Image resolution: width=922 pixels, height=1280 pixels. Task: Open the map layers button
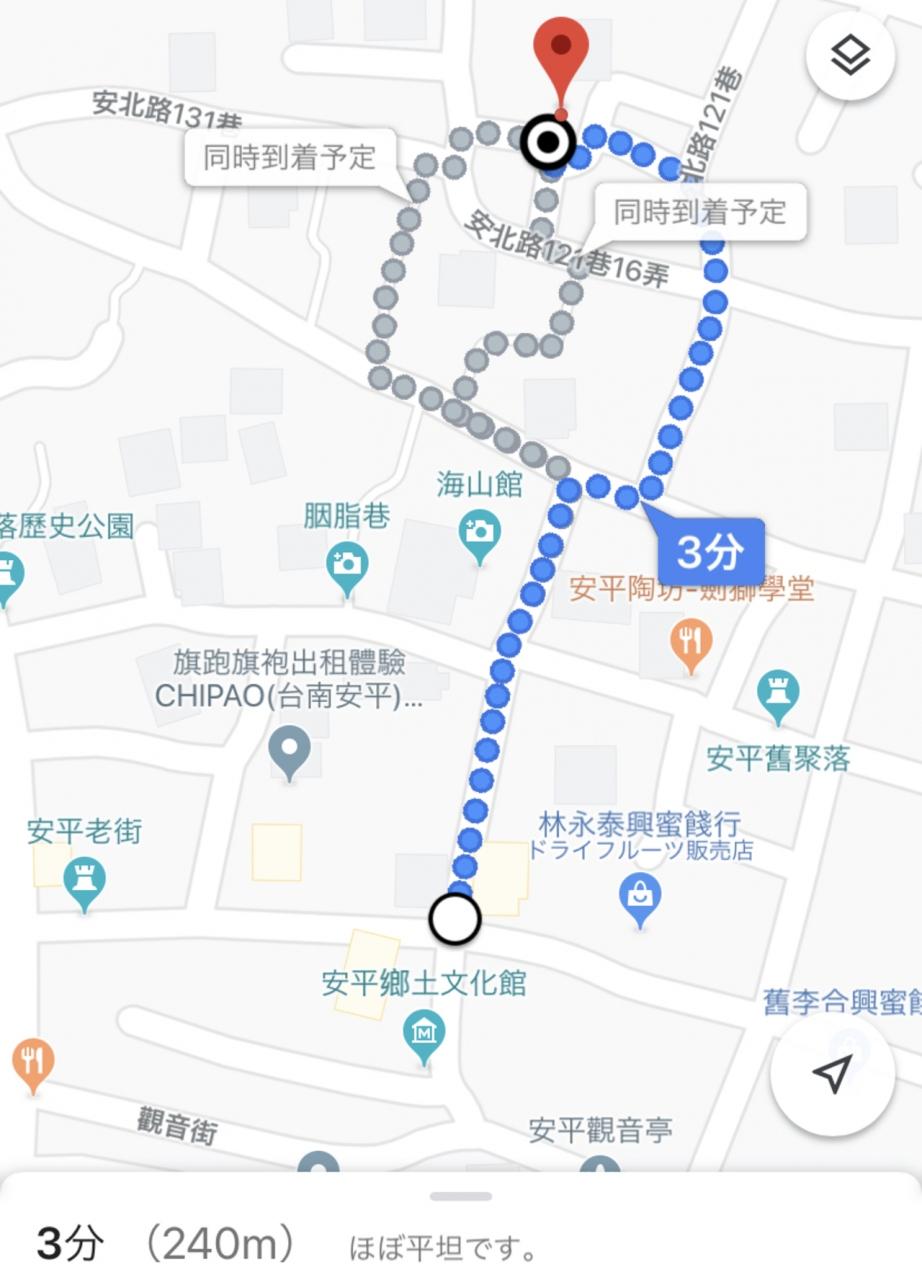[850, 56]
